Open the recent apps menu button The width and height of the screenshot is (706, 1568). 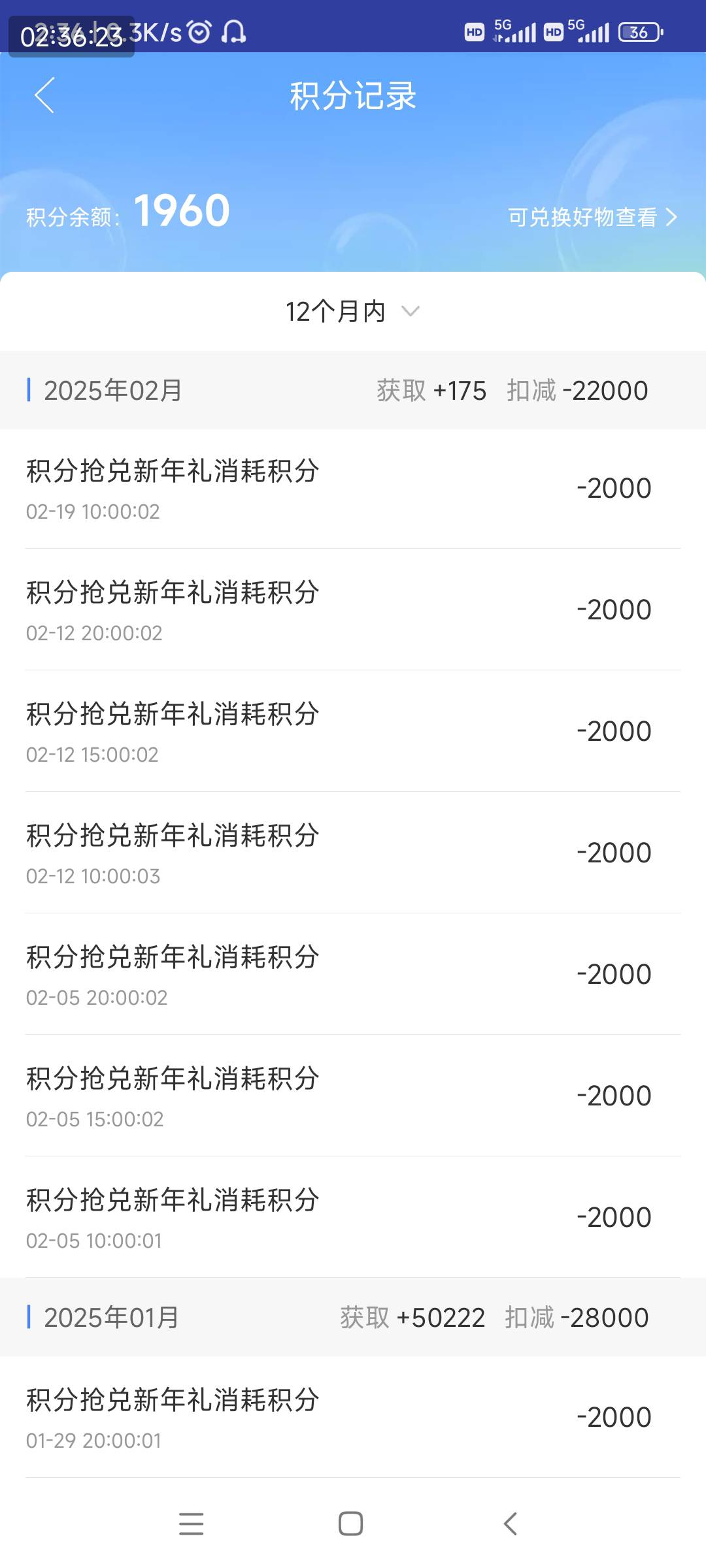click(x=192, y=1524)
